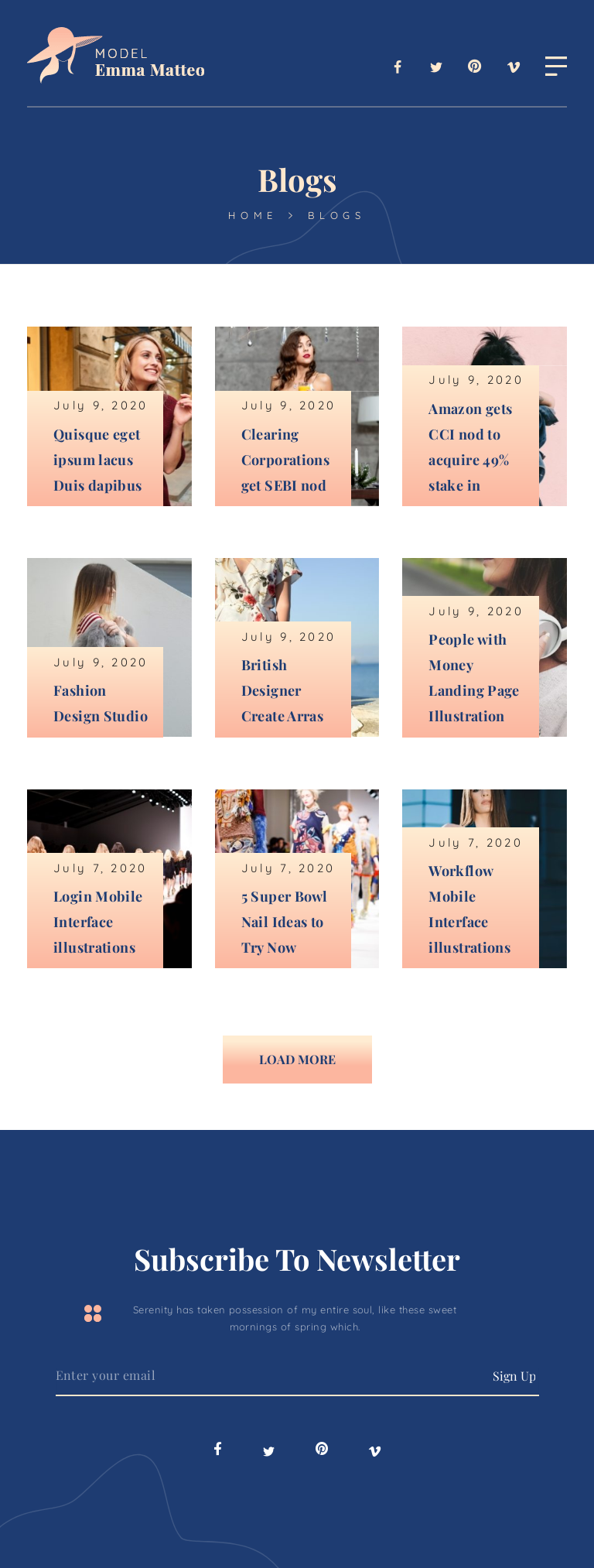Open Twitter icon in header

click(x=436, y=67)
